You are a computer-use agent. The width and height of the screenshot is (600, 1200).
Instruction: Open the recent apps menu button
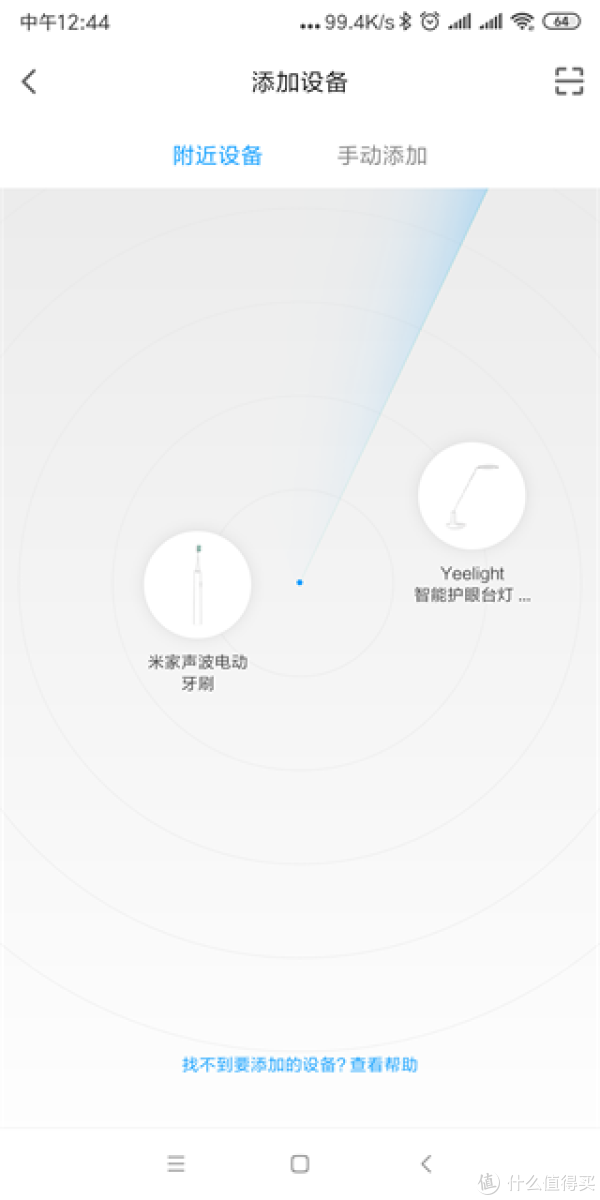176,1163
